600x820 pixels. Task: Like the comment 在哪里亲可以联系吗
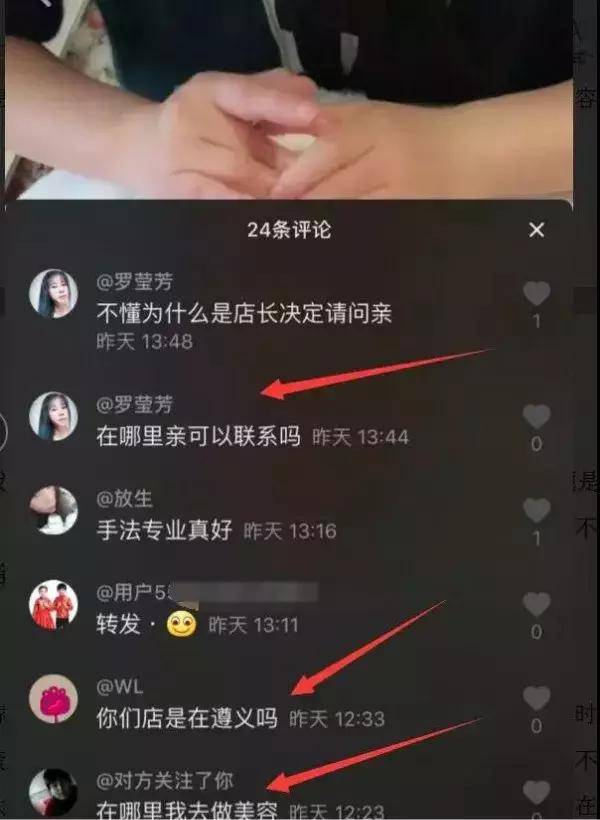[x=537, y=417]
